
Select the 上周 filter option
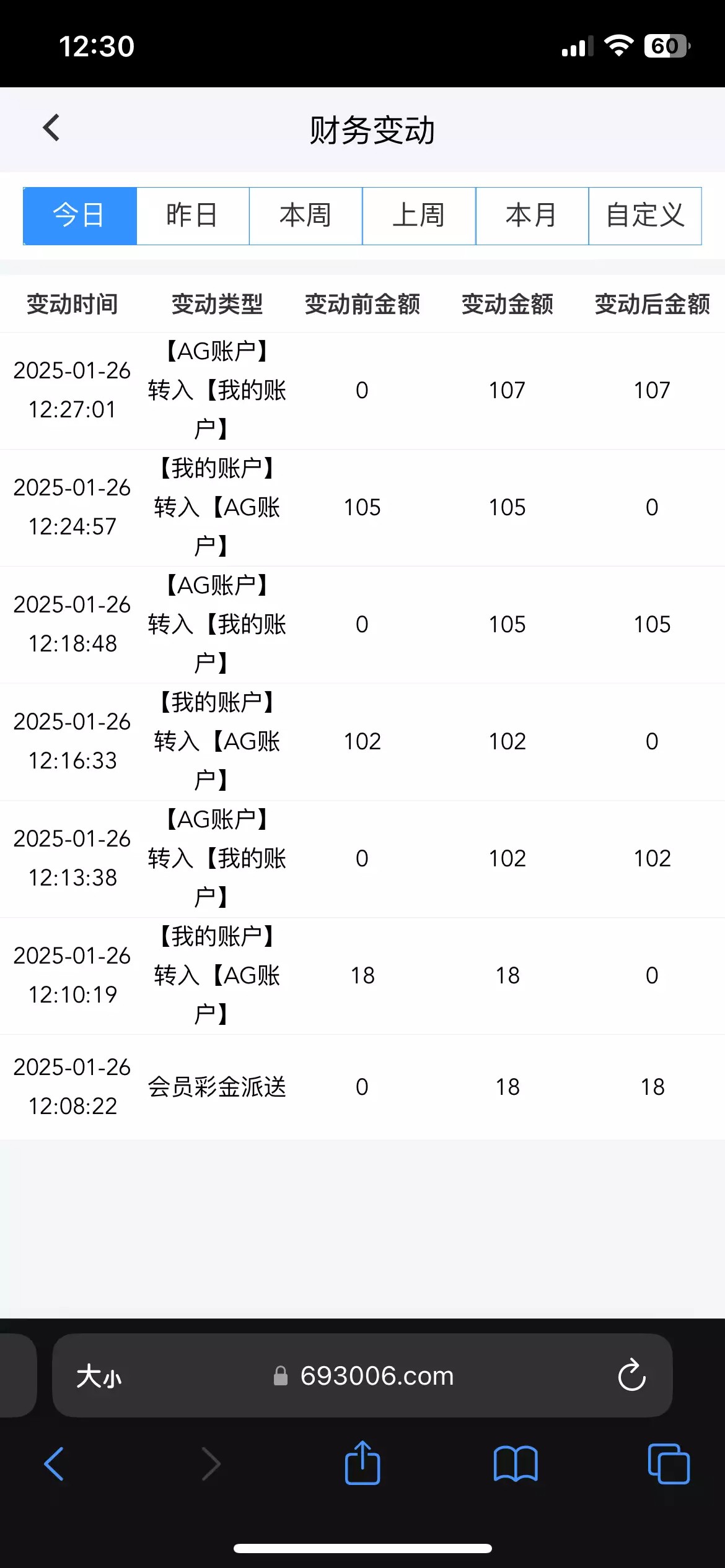419,216
